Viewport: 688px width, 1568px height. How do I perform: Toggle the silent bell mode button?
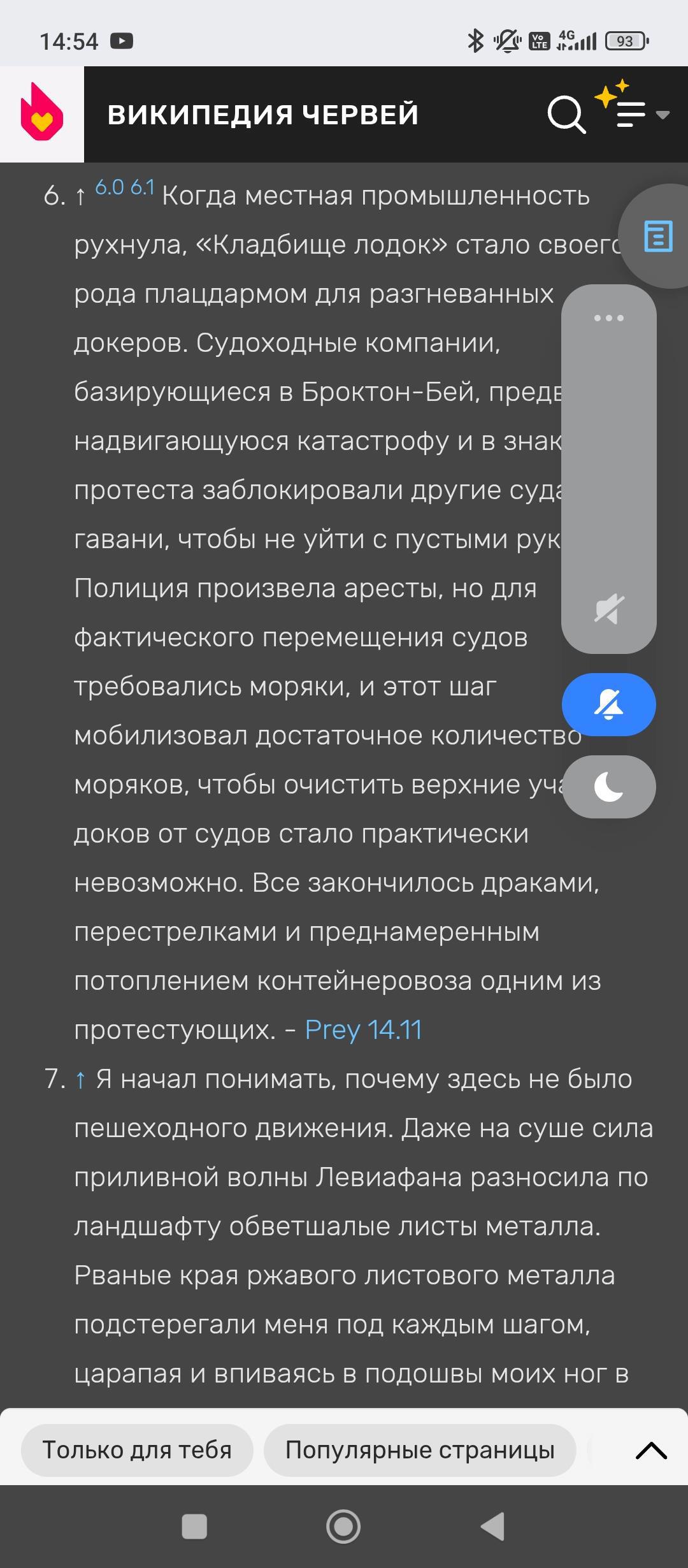[x=608, y=705]
